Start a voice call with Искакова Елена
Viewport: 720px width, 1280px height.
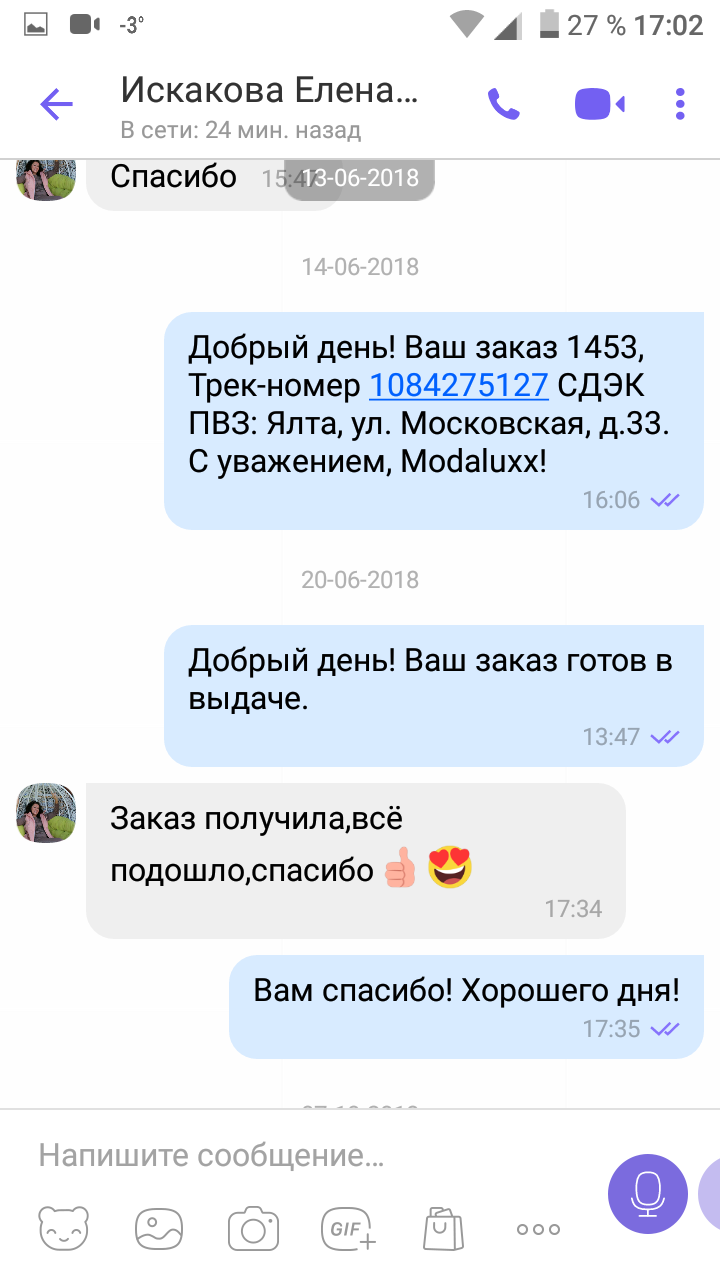[503, 104]
